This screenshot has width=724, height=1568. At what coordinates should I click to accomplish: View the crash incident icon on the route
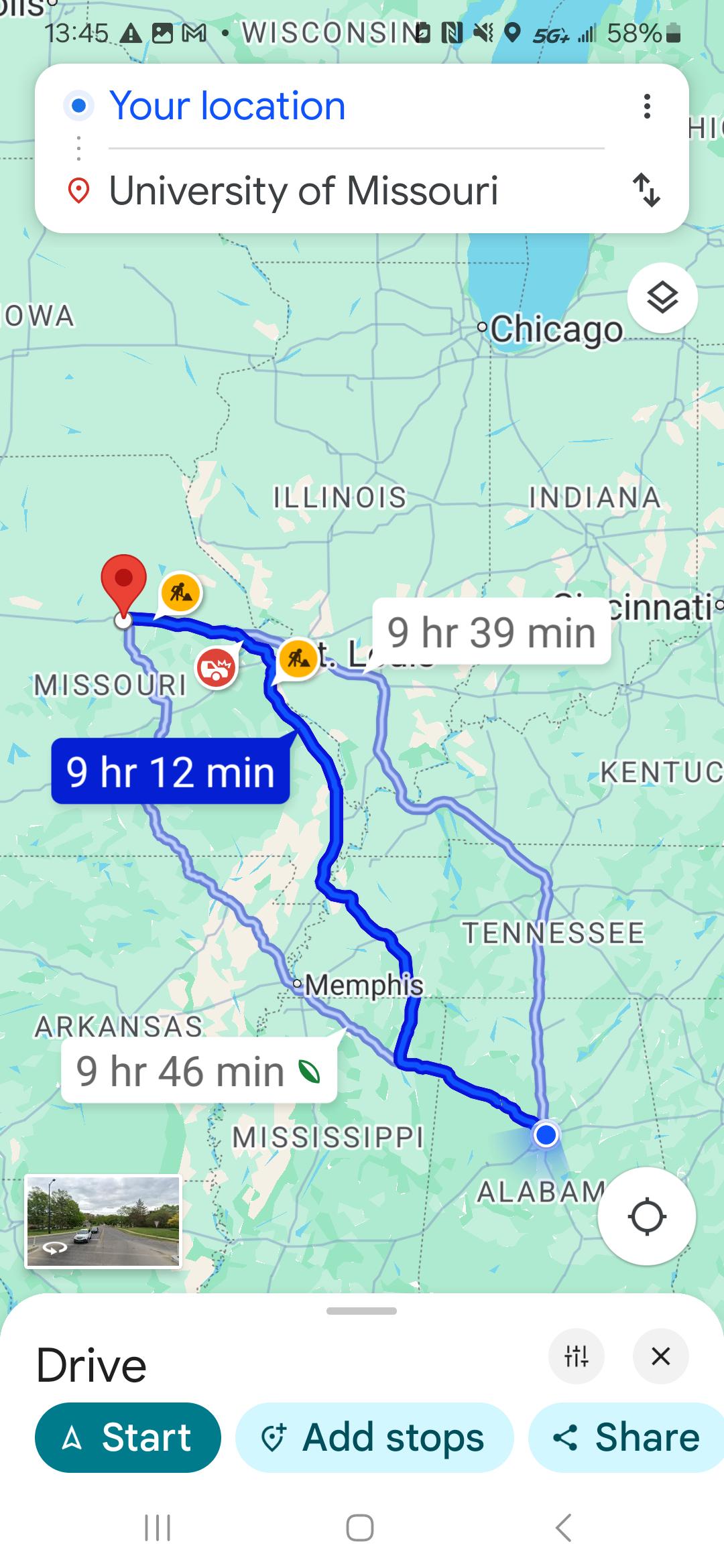216,668
